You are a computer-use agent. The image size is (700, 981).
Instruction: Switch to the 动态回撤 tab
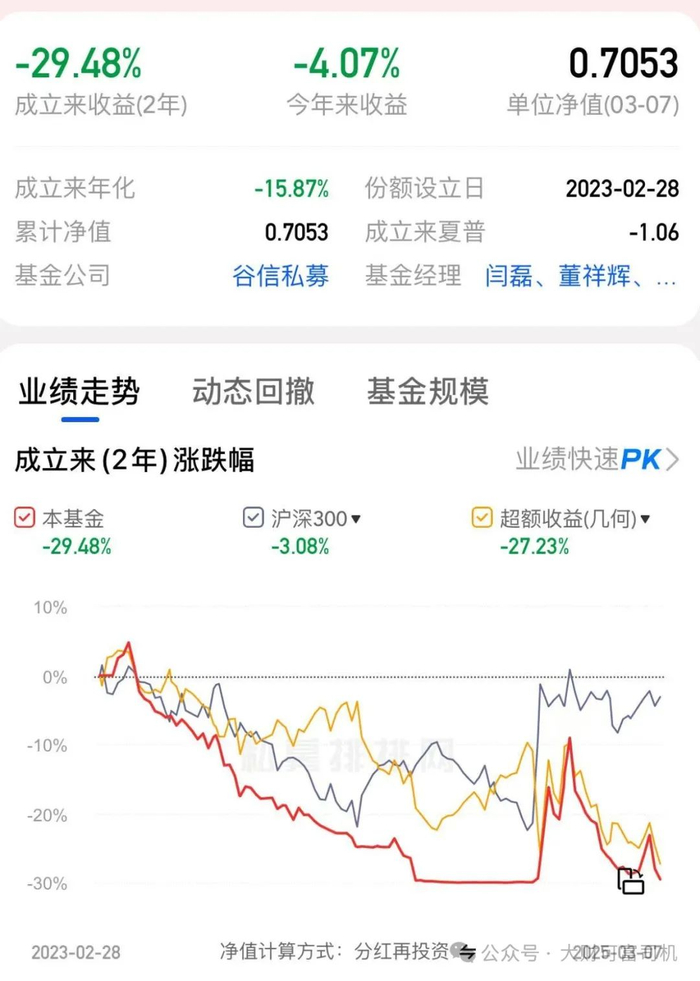click(x=253, y=391)
